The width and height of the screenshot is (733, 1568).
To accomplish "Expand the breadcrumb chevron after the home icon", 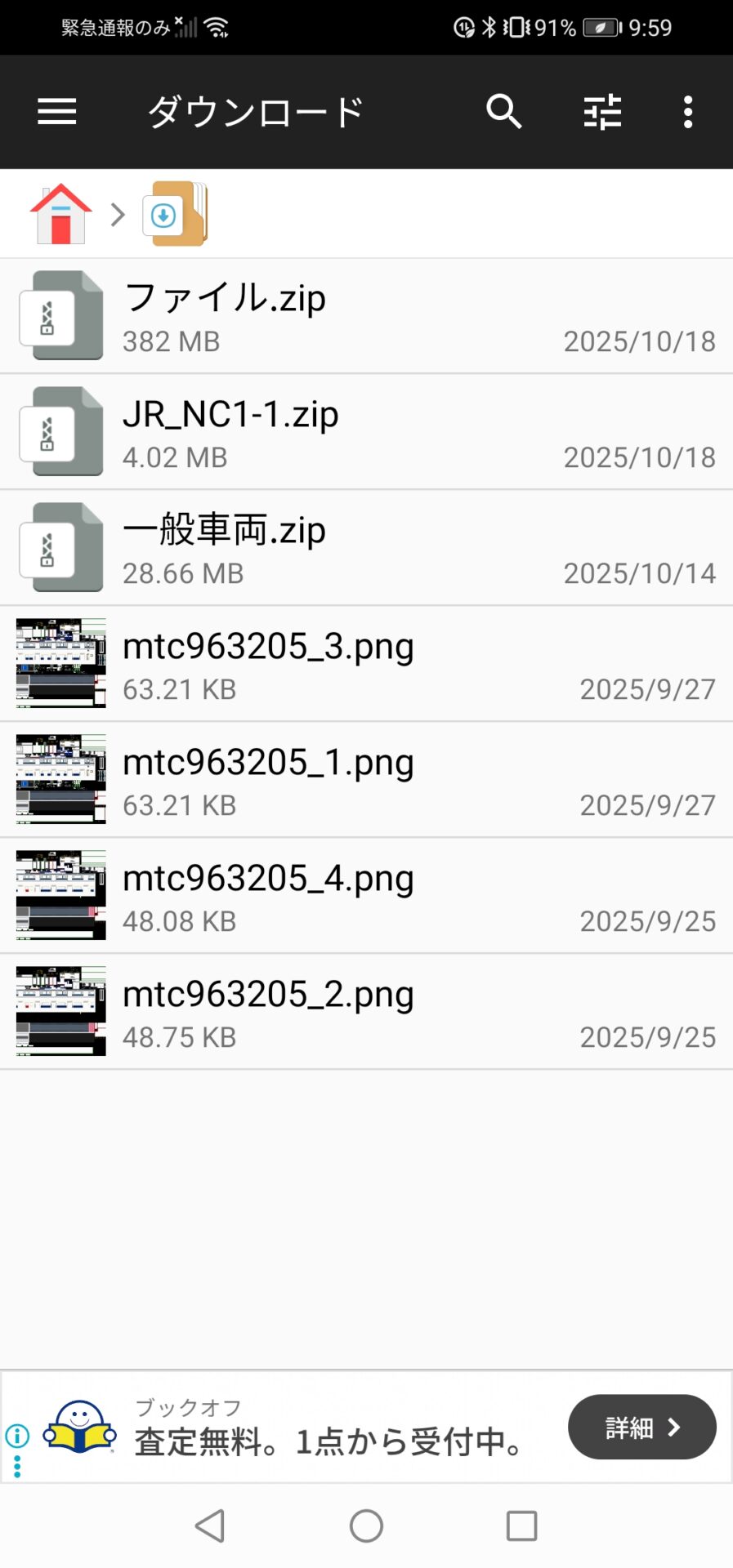I will (116, 214).
